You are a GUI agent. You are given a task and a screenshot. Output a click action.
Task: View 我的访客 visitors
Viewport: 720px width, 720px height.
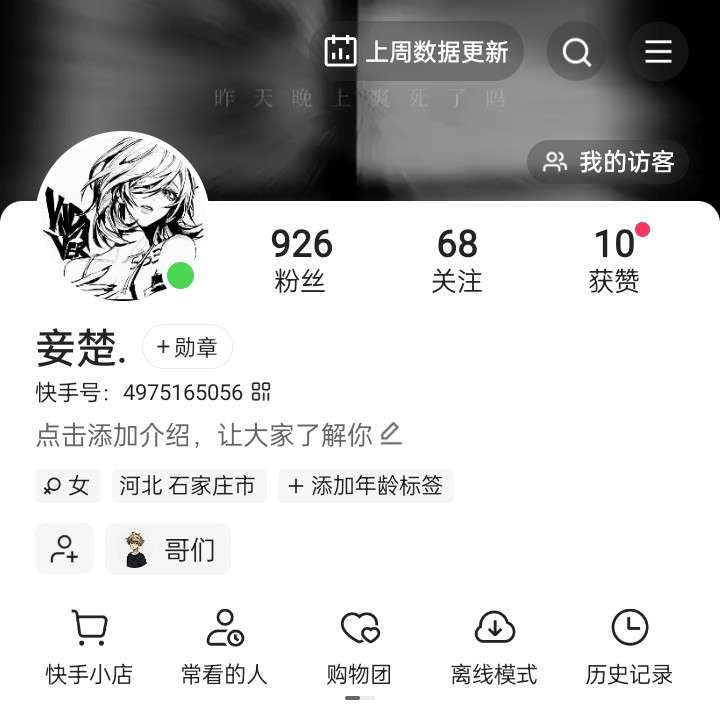tap(608, 162)
